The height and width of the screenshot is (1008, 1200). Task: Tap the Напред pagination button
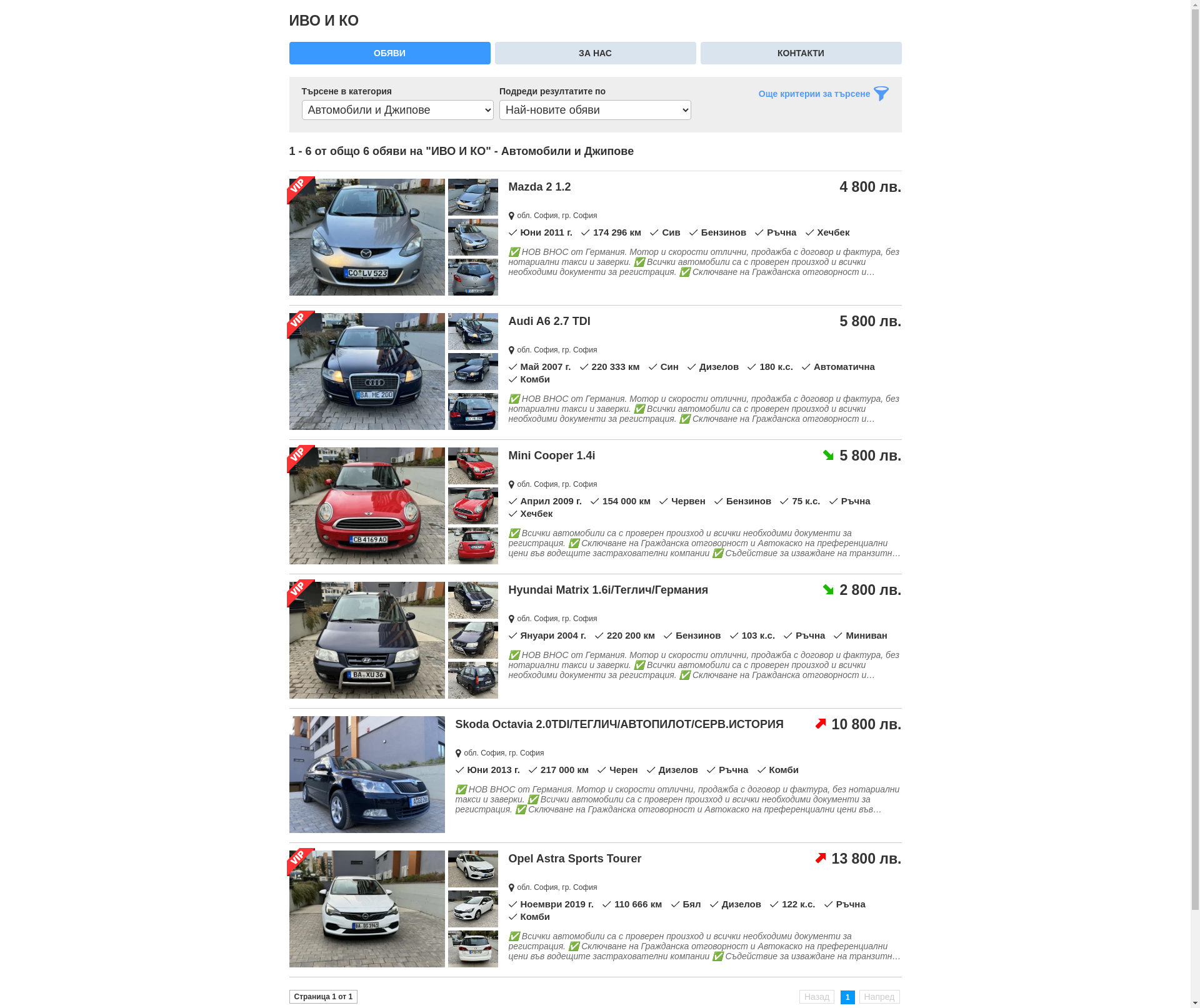[x=879, y=997]
